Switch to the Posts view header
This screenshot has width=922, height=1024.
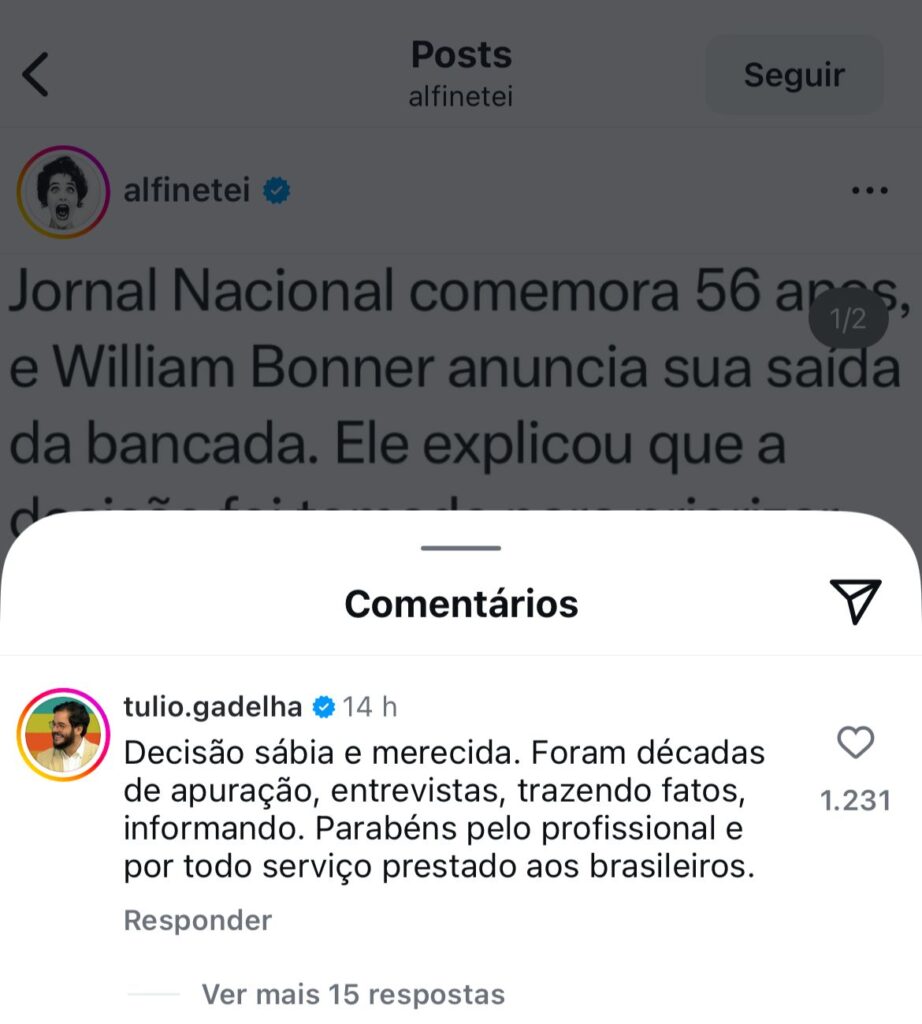pyautogui.click(x=460, y=55)
